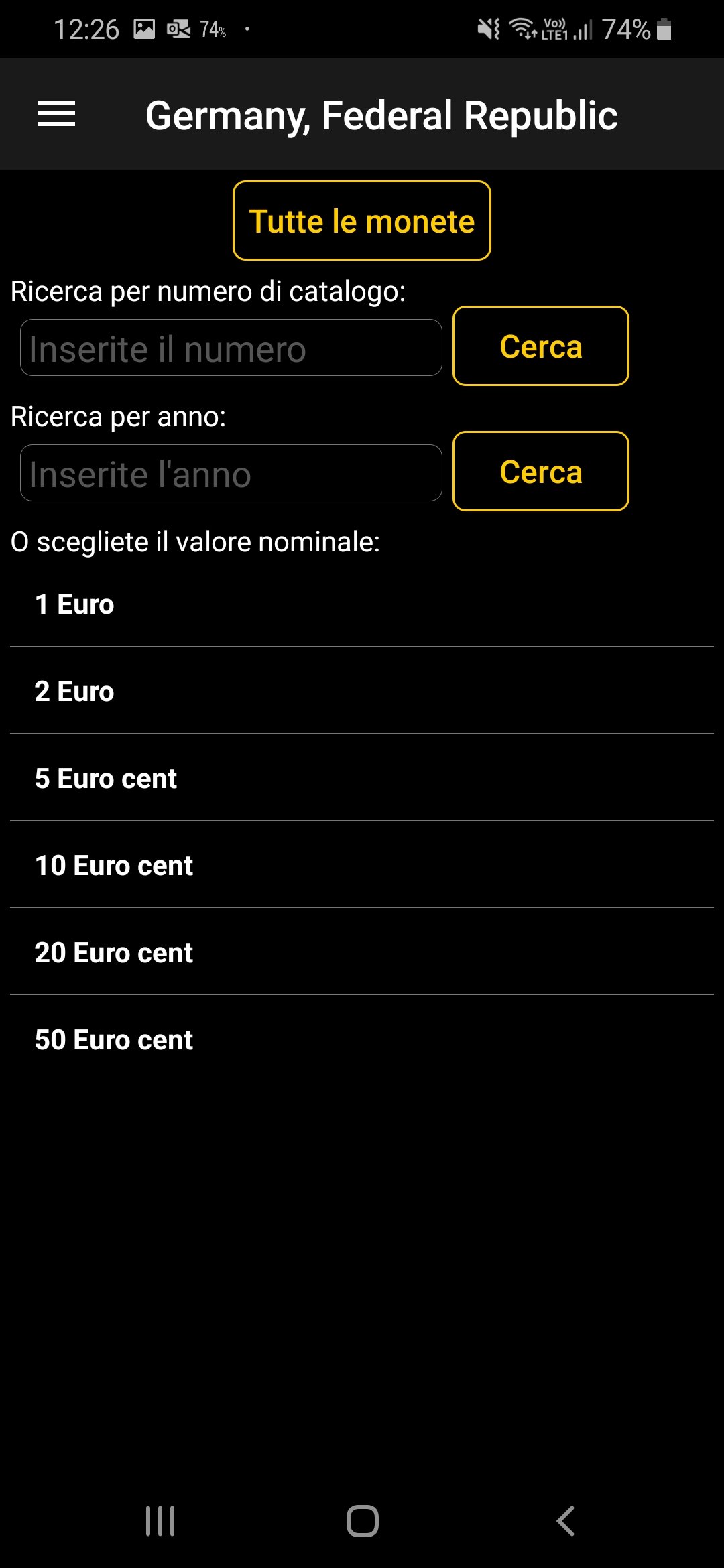
Task: Focus the catalog number input field
Action: coord(231,347)
